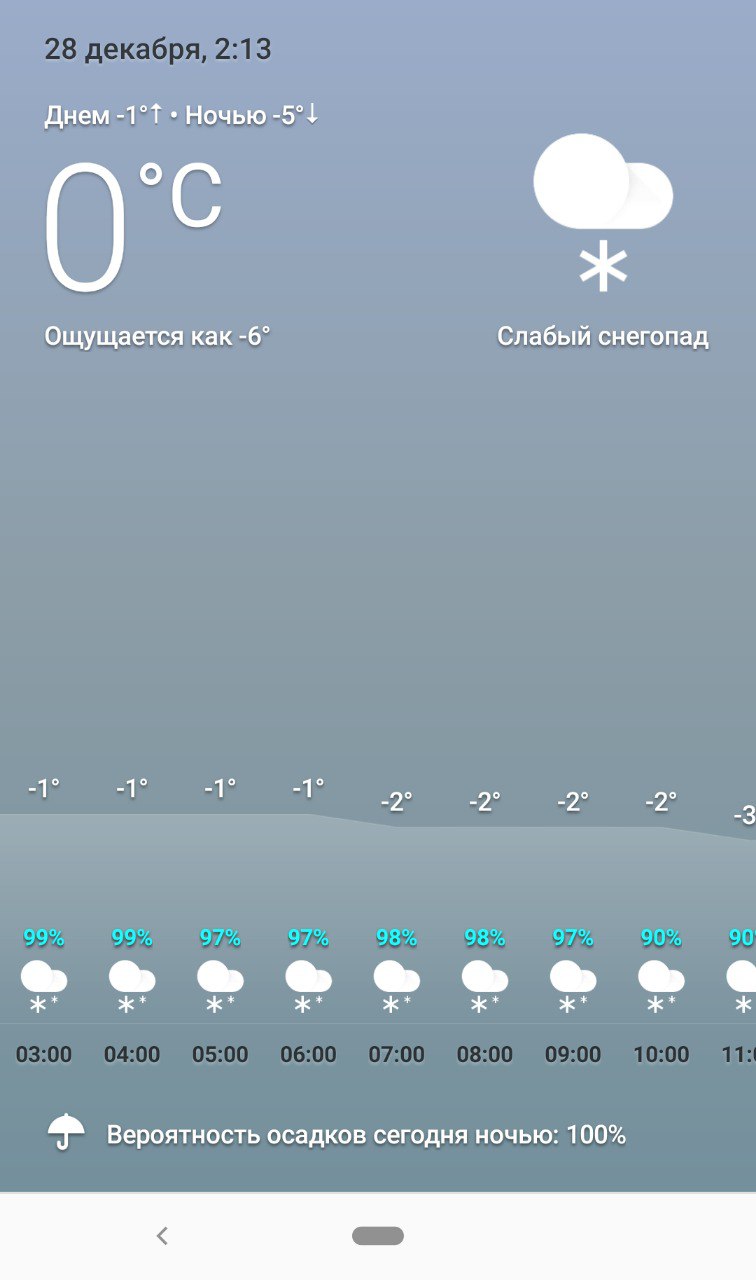Tap the home pill in the navigation bar
The width and height of the screenshot is (756, 1280).
pos(378,1236)
